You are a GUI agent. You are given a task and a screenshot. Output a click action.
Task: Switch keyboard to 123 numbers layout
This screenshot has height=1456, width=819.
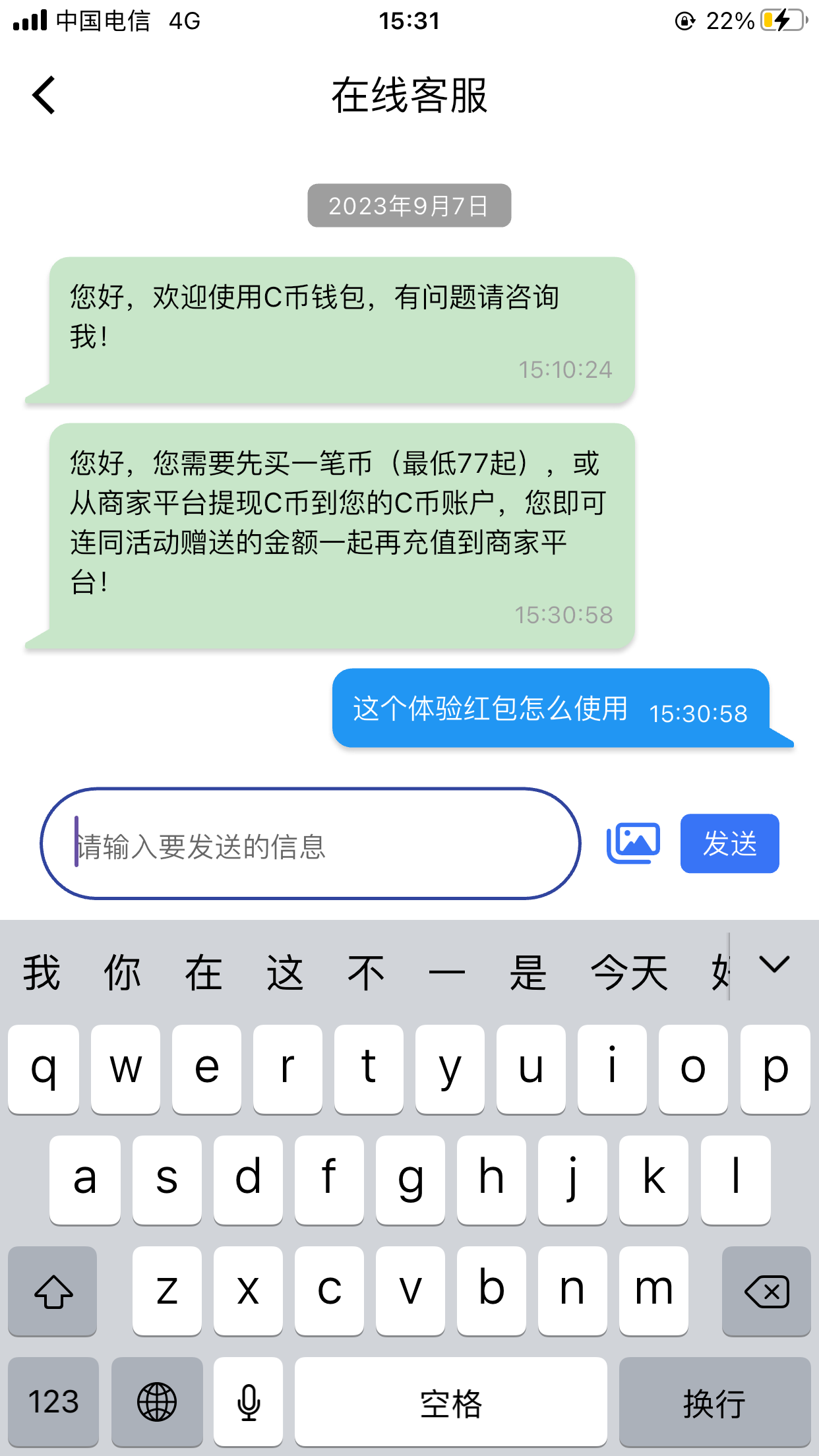tap(53, 1401)
